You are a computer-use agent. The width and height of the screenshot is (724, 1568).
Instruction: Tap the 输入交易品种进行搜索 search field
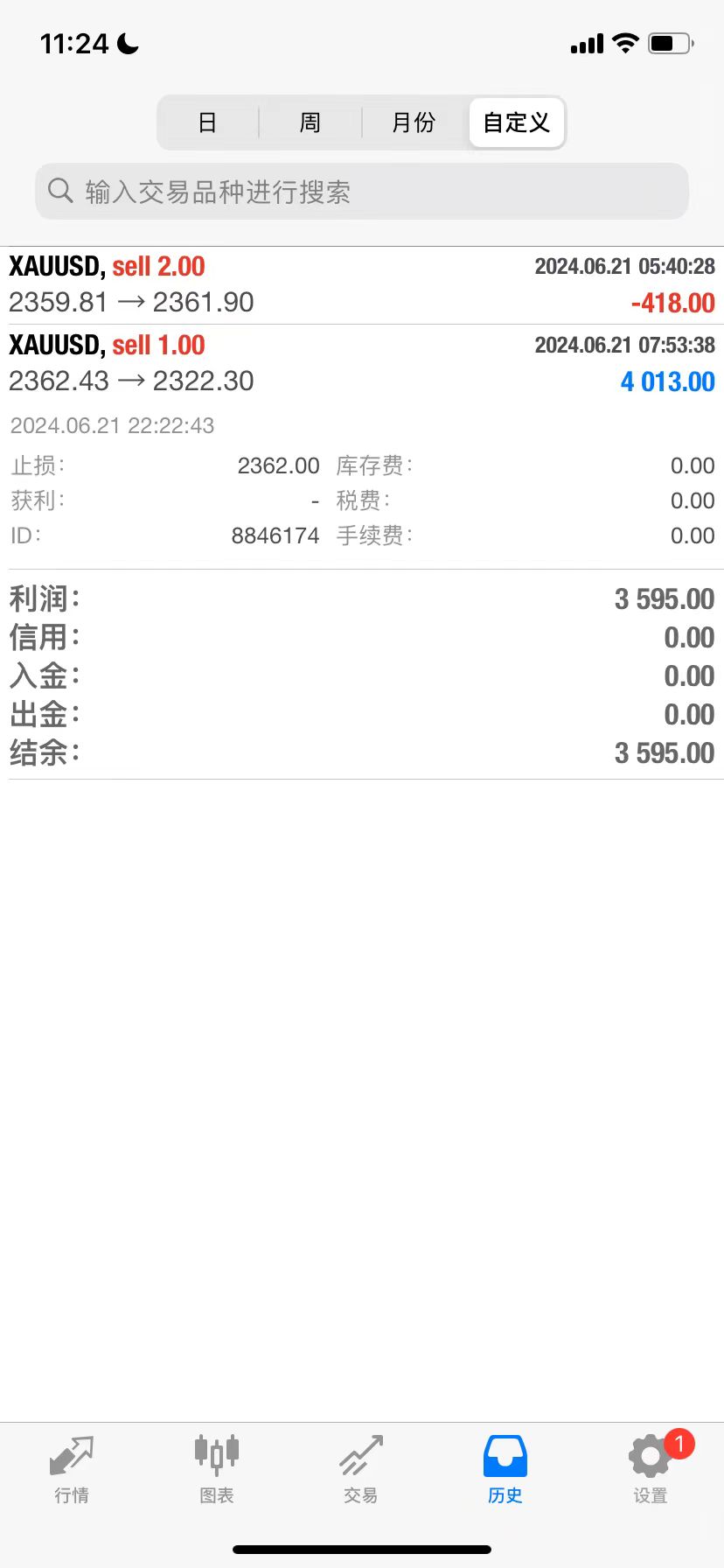(x=362, y=192)
